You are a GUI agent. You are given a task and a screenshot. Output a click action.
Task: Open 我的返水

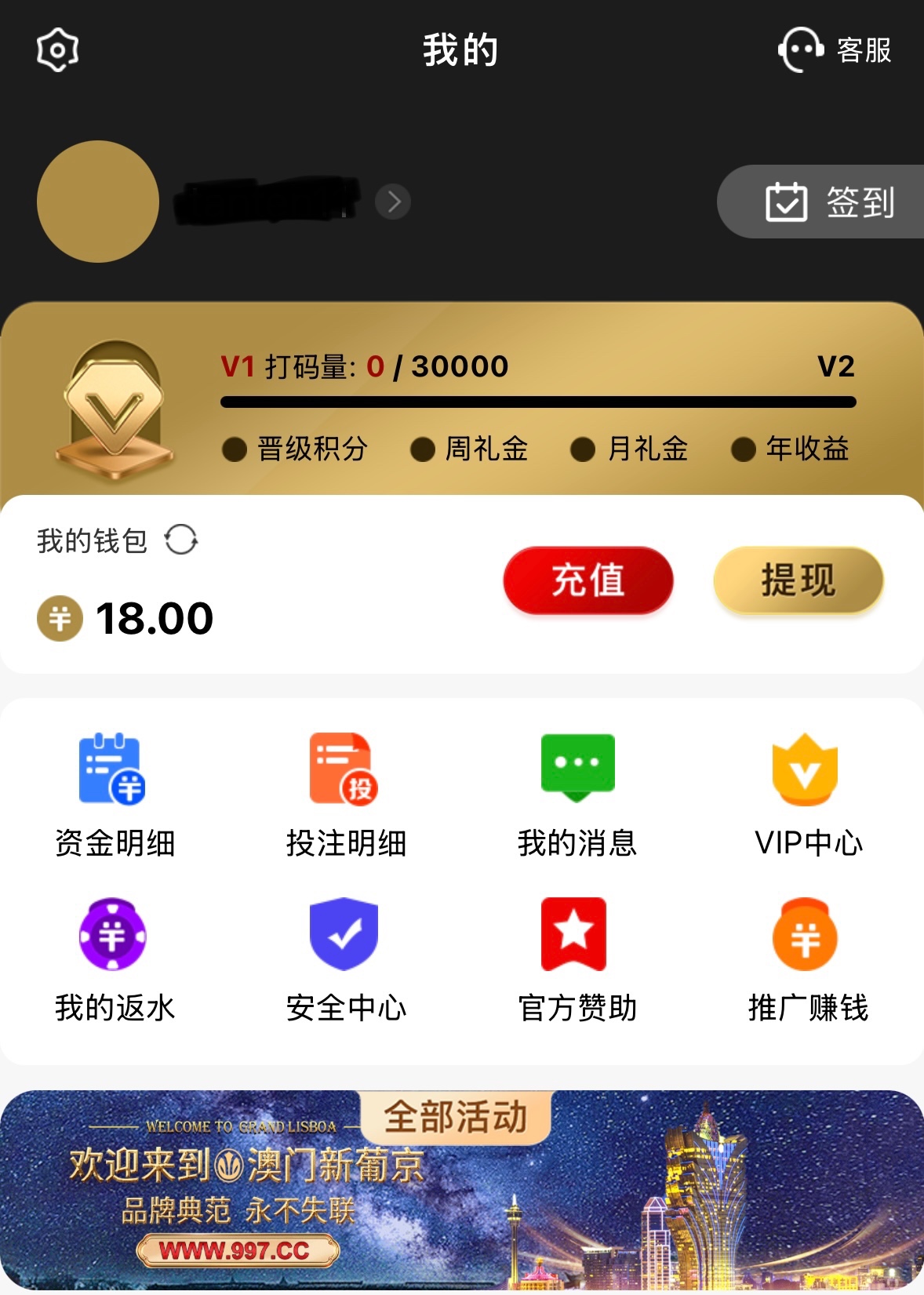pos(115,959)
